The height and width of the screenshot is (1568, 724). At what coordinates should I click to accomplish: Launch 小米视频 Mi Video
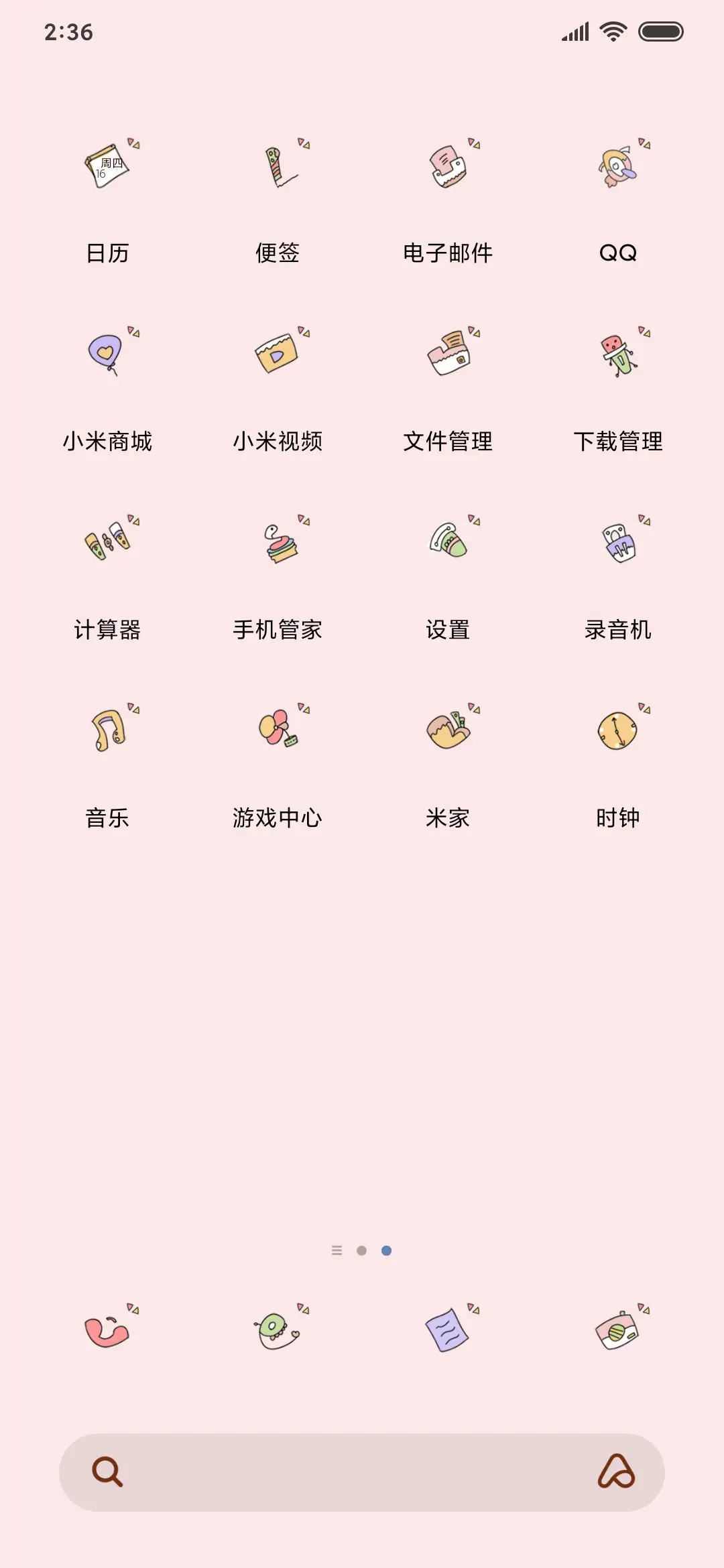click(x=278, y=355)
